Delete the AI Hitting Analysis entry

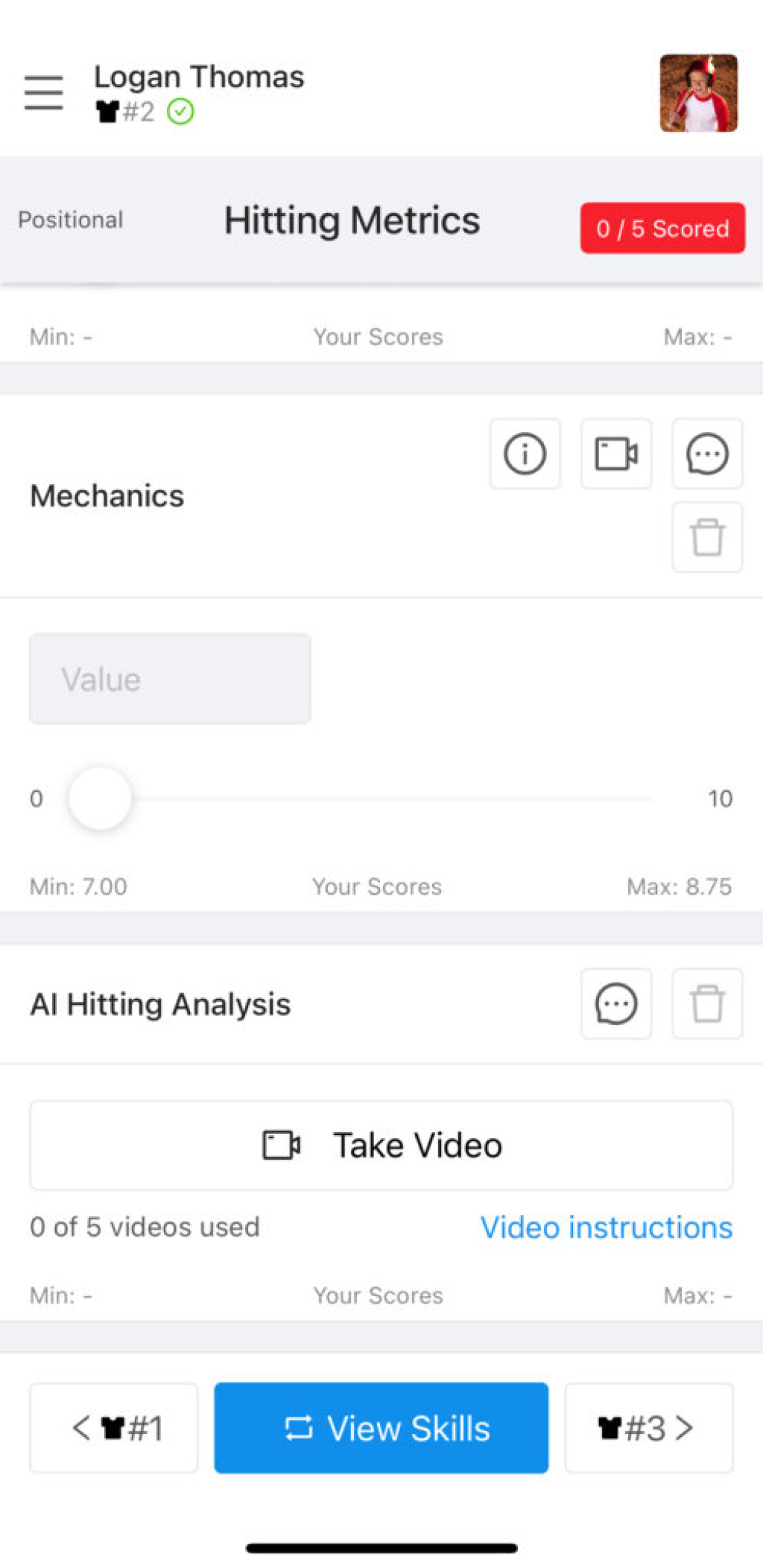(706, 1003)
